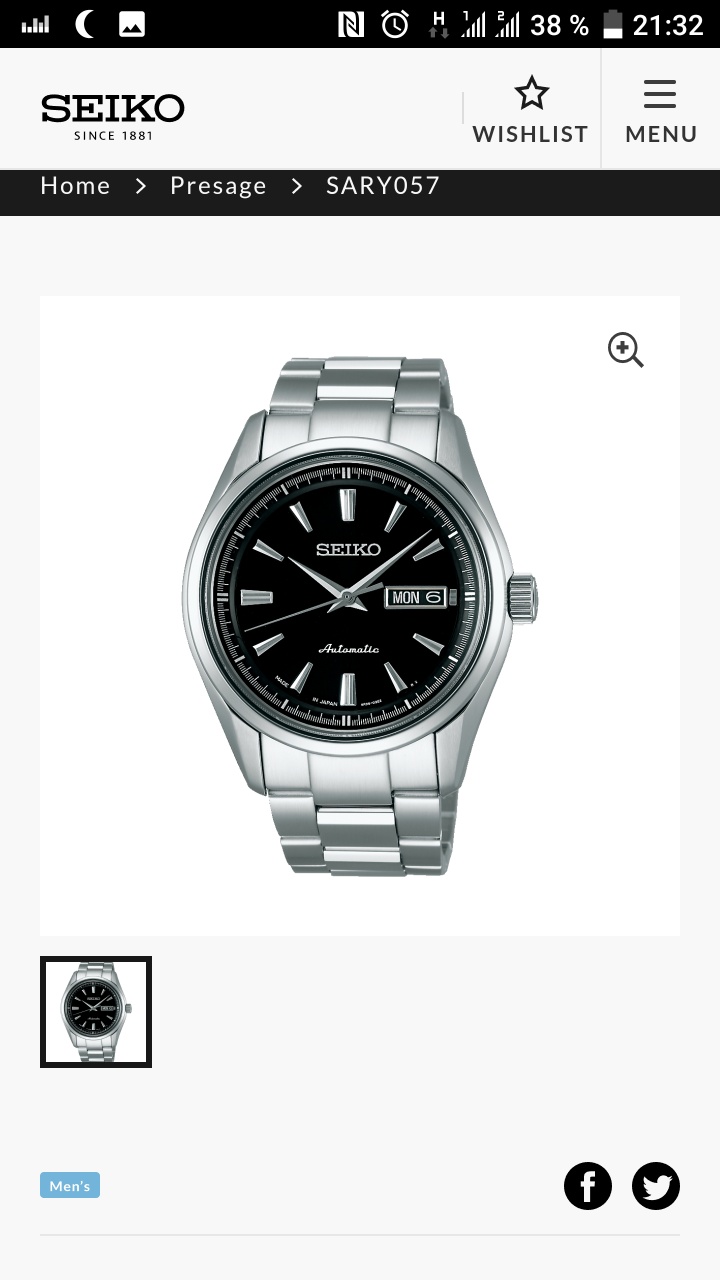Open the Presage breadcrumb link

click(x=218, y=186)
